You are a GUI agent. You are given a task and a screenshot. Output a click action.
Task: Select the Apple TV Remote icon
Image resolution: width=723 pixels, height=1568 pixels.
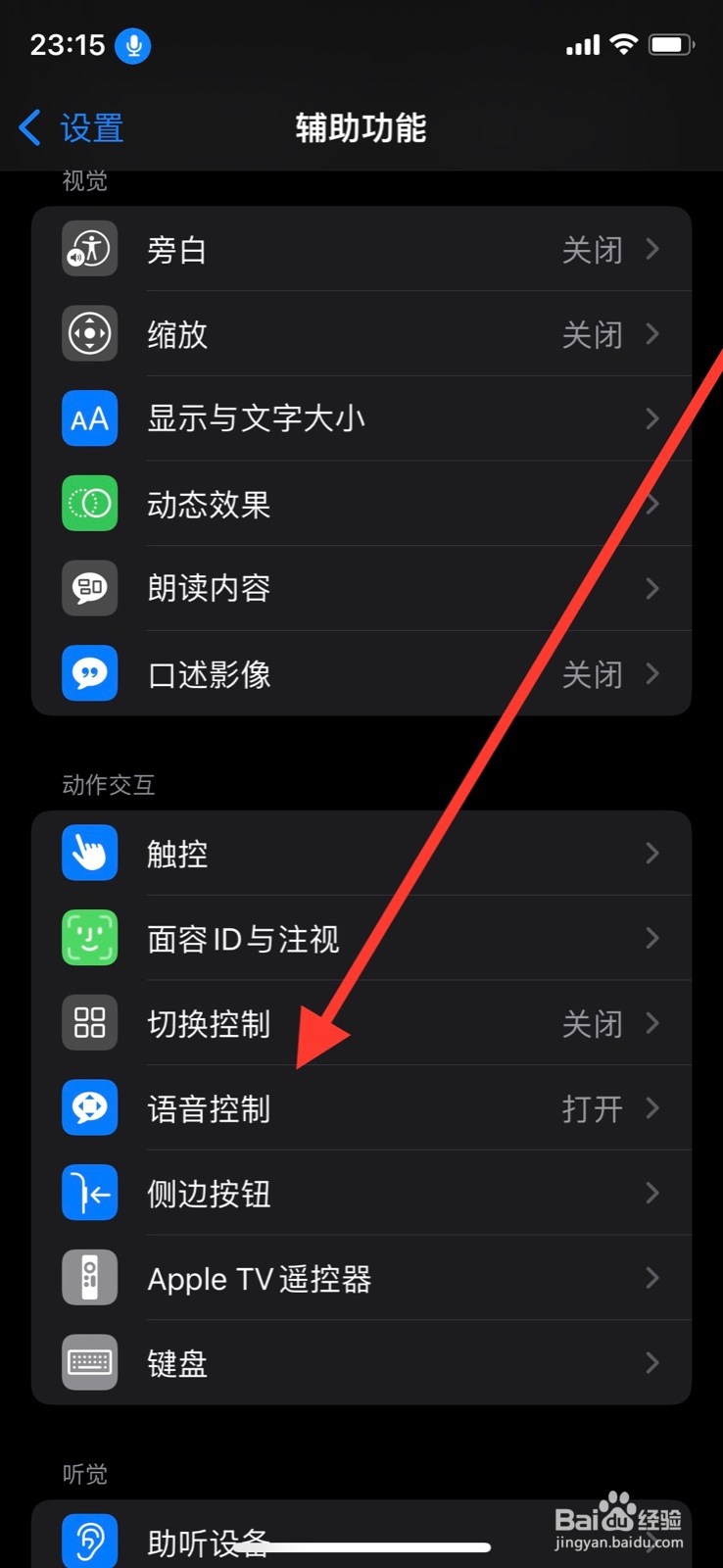(x=89, y=1277)
